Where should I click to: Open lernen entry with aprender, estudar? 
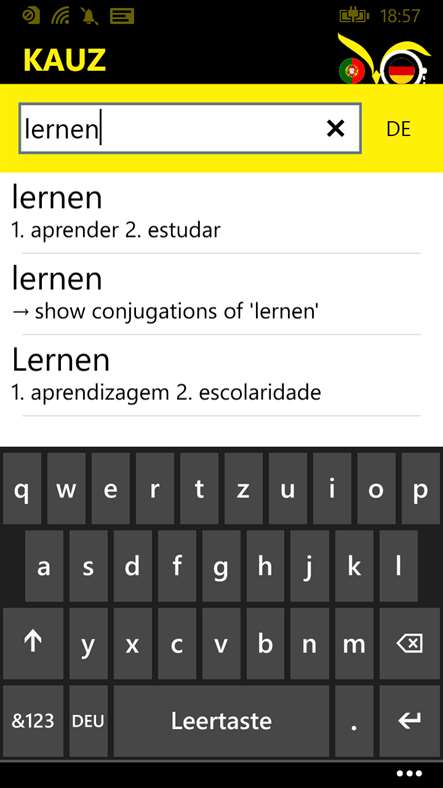tap(222, 213)
